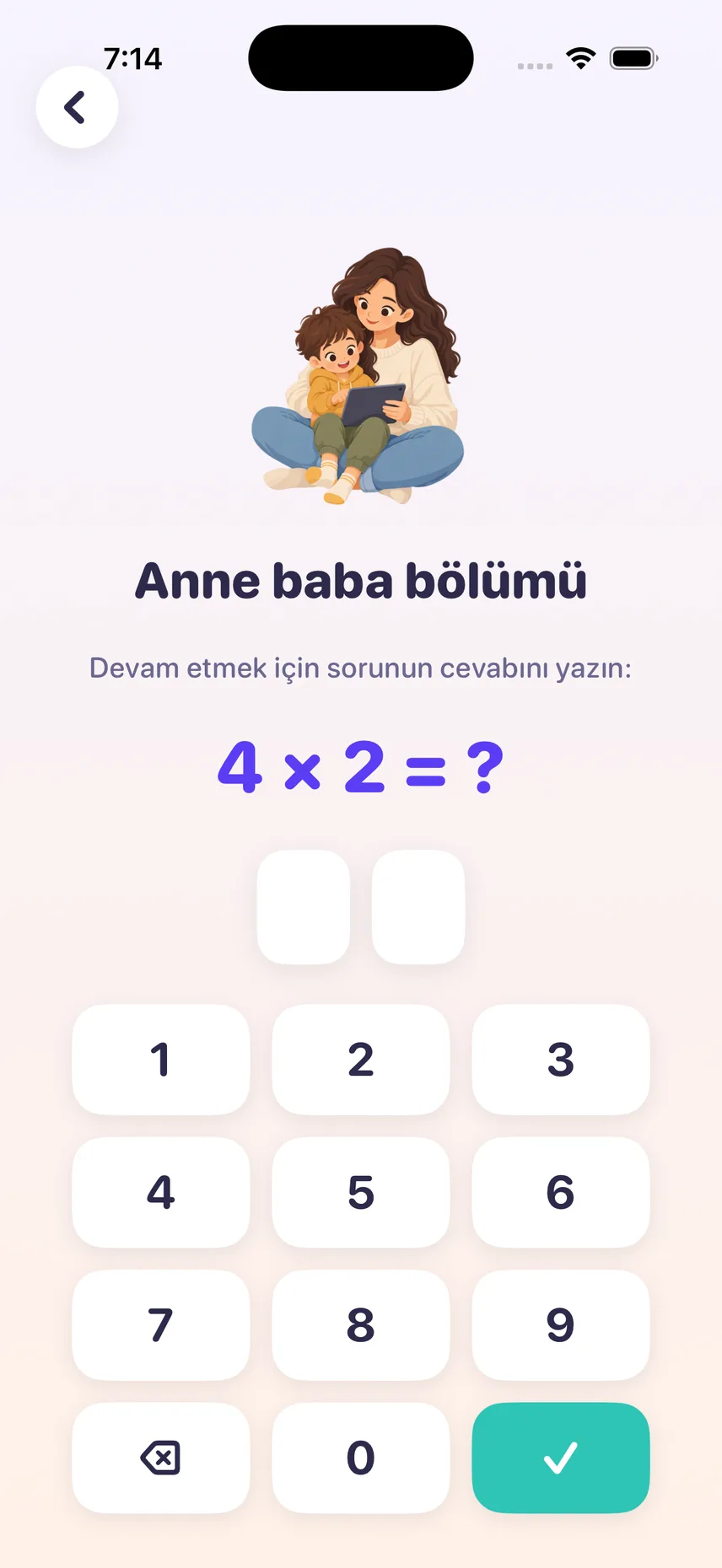Enter digit 8 as the answer
The height and width of the screenshot is (1568, 722).
point(361,1325)
